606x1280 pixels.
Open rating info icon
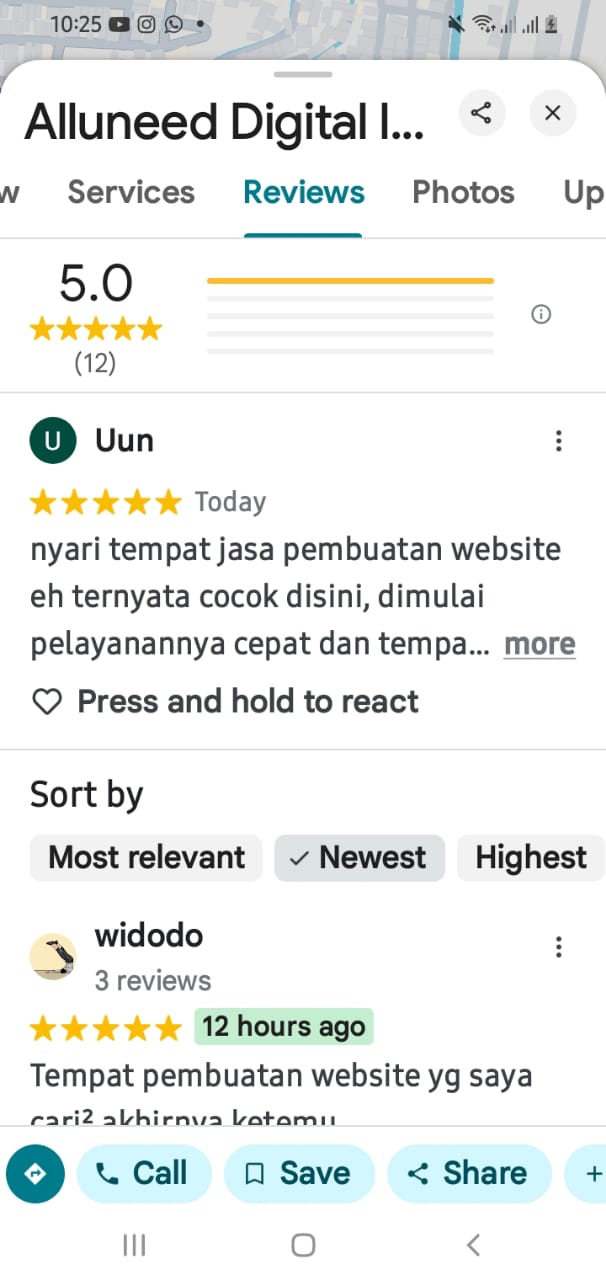pyautogui.click(x=541, y=315)
